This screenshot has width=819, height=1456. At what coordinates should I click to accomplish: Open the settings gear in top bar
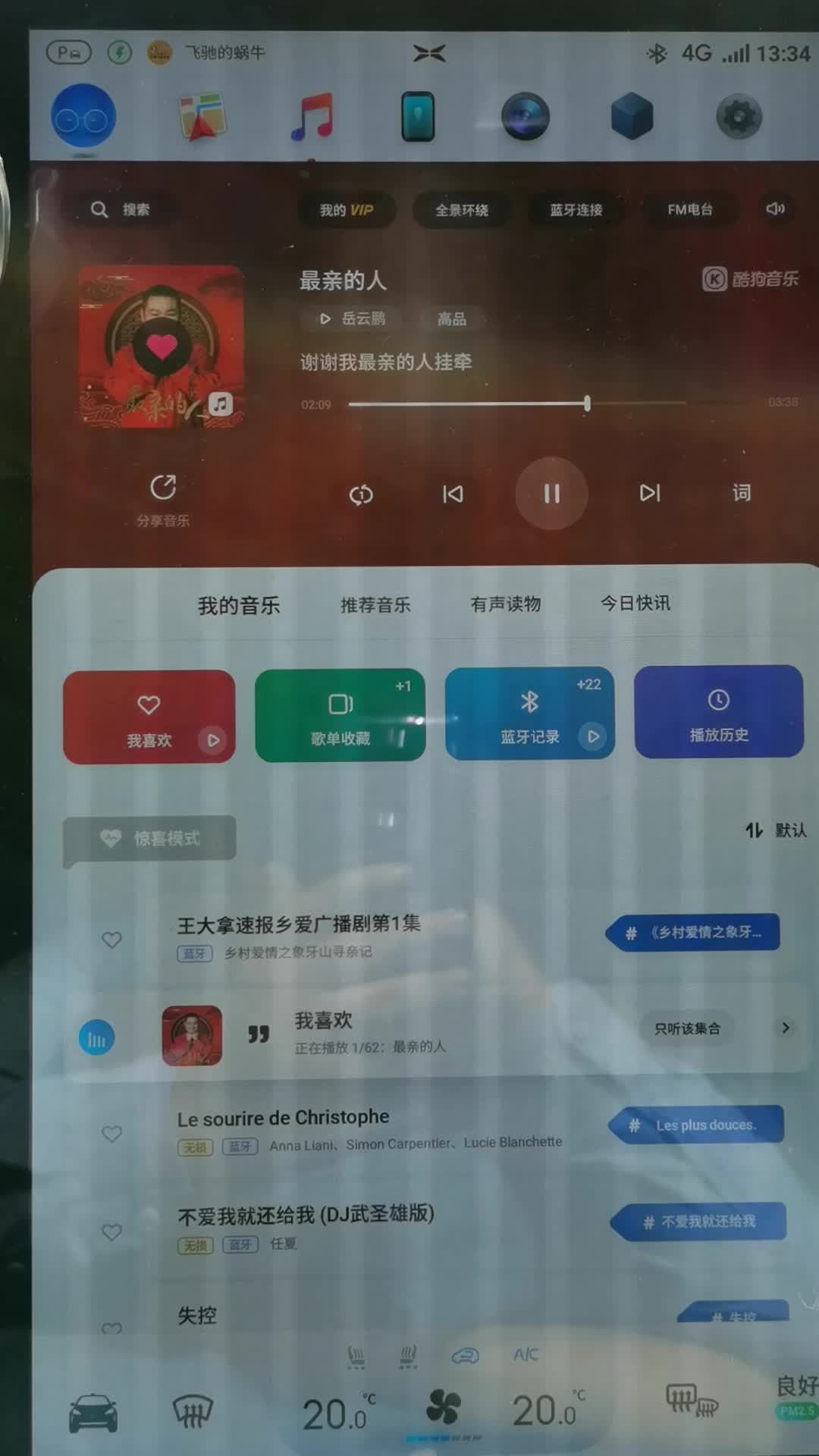click(739, 117)
